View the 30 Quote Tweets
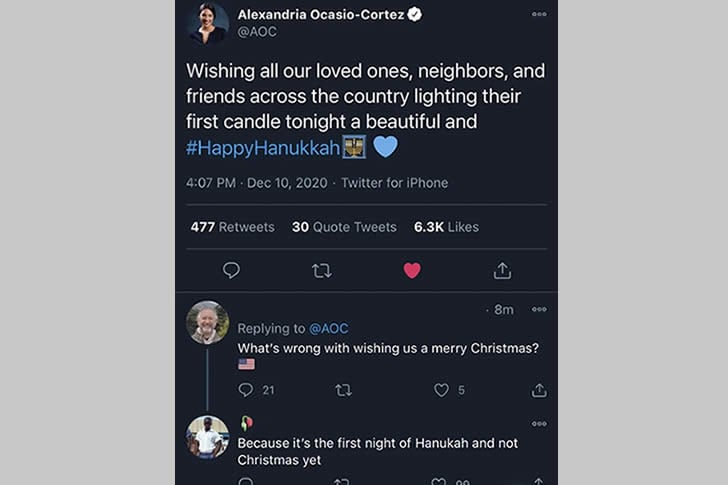Viewport: 728px width, 485px height. pyautogui.click(x=344, y=227)
